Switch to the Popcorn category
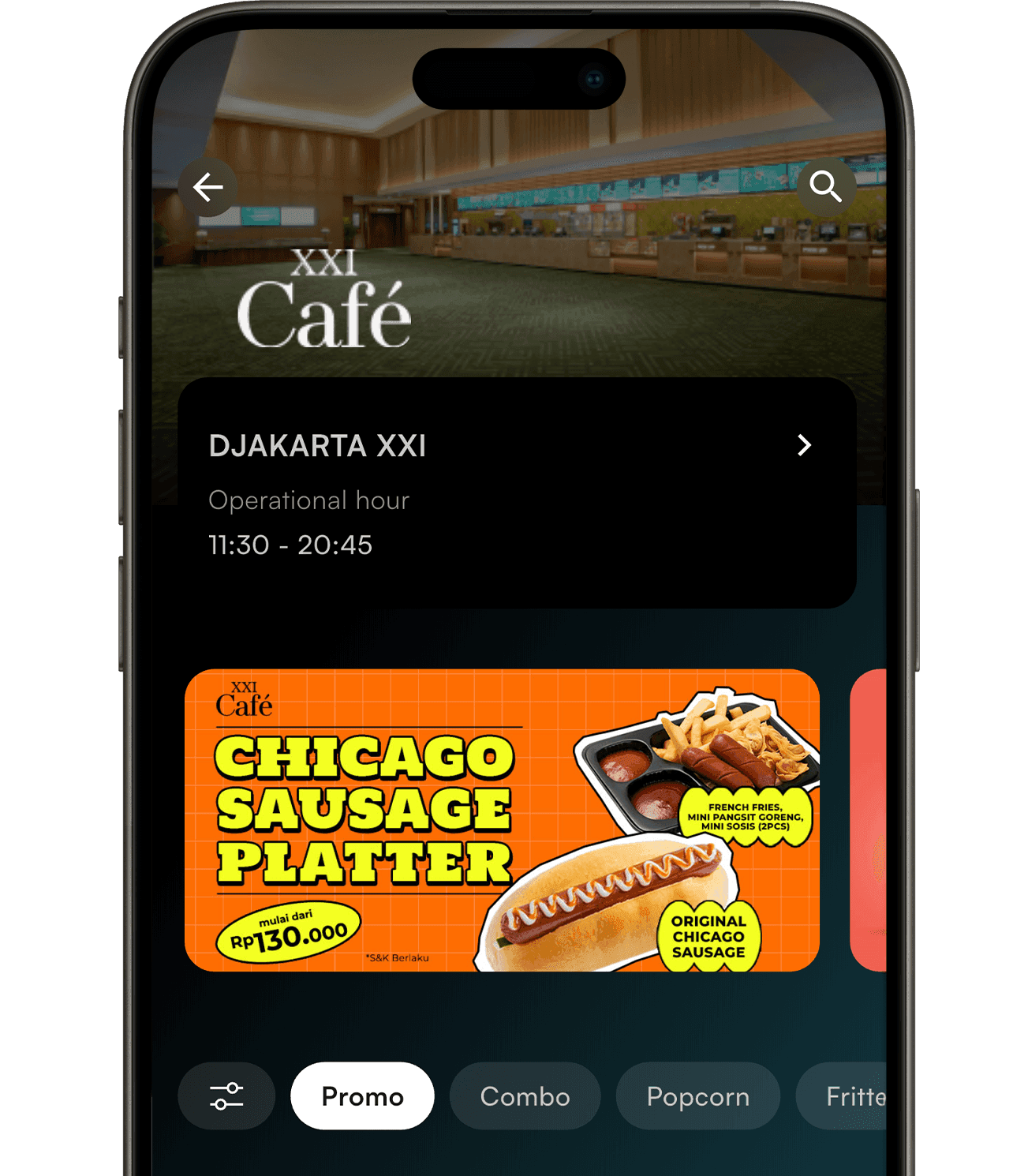Viewport: 1013px width, 1176px height. (x=697, y=1096)
